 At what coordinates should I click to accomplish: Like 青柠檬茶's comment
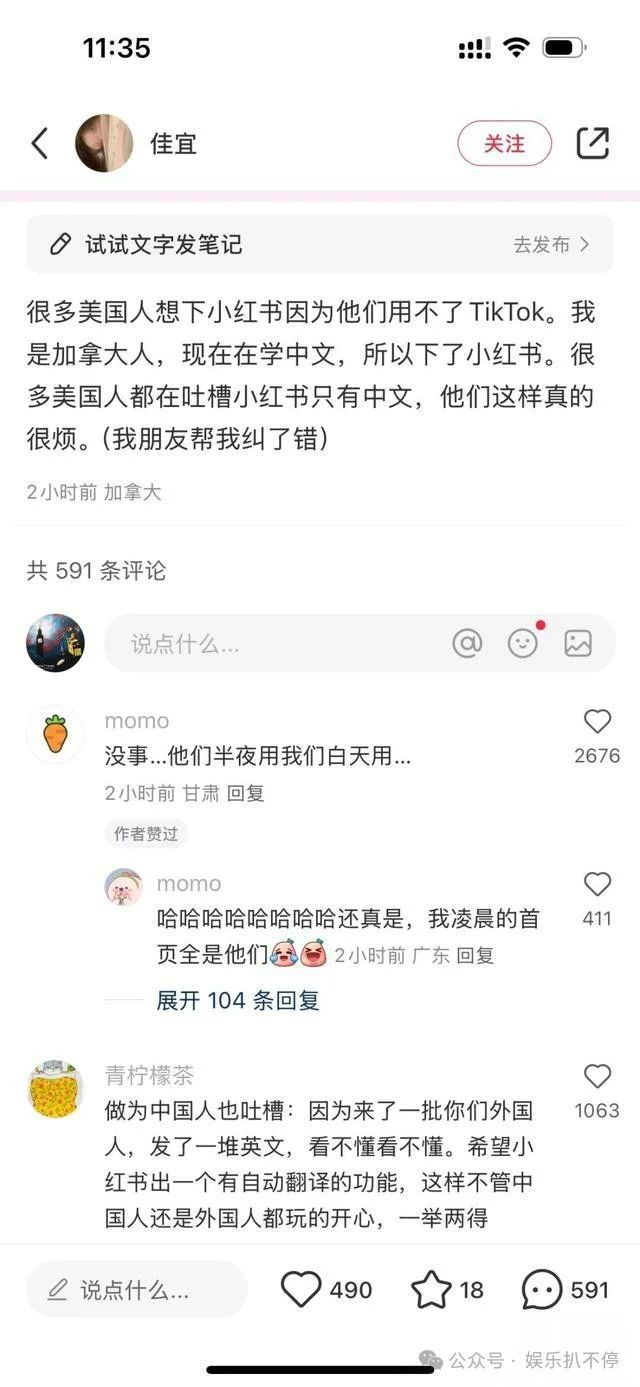tap(597, 1077)
